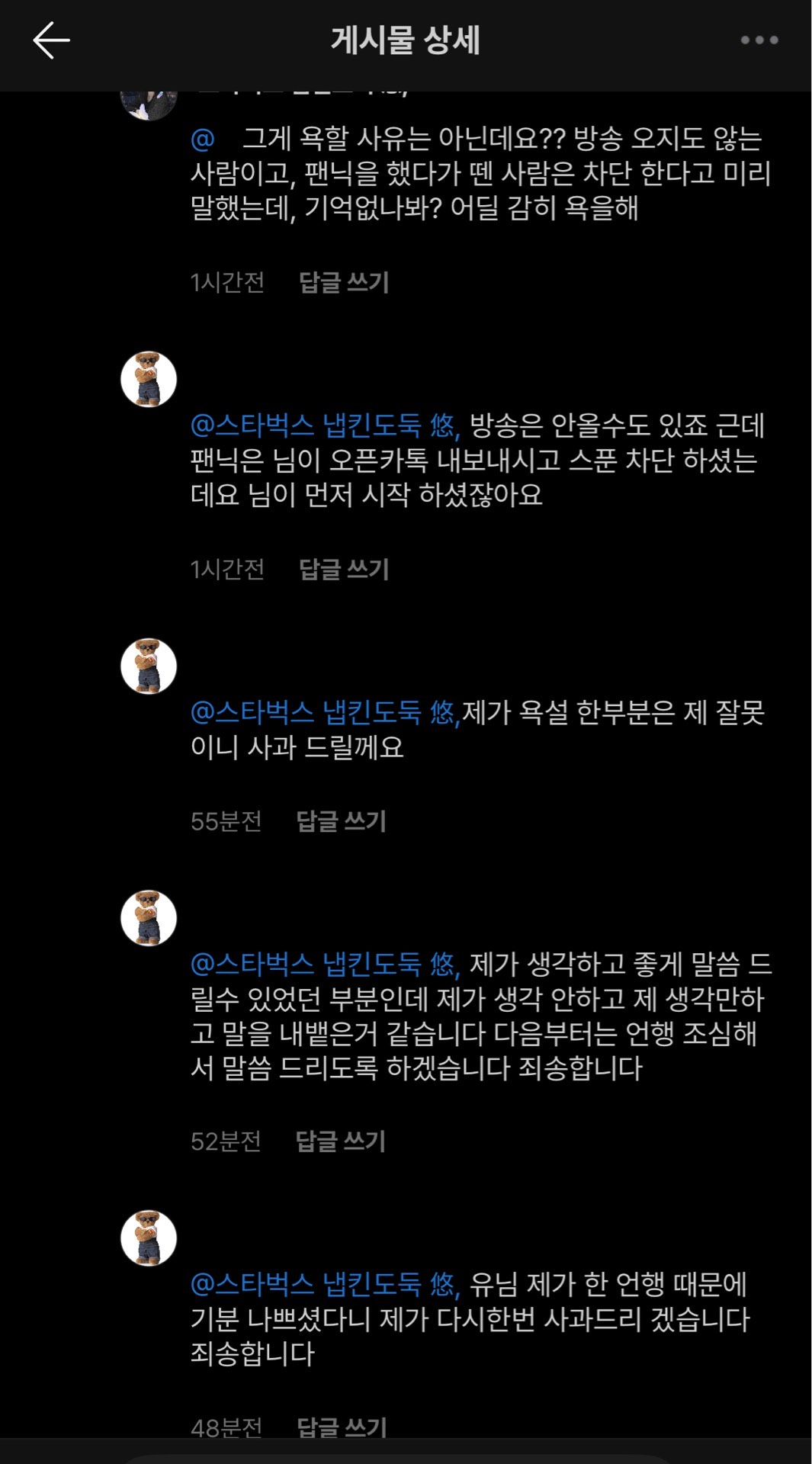
Task: Reply to the comment posted 52분전
Action: [340, 1141]
